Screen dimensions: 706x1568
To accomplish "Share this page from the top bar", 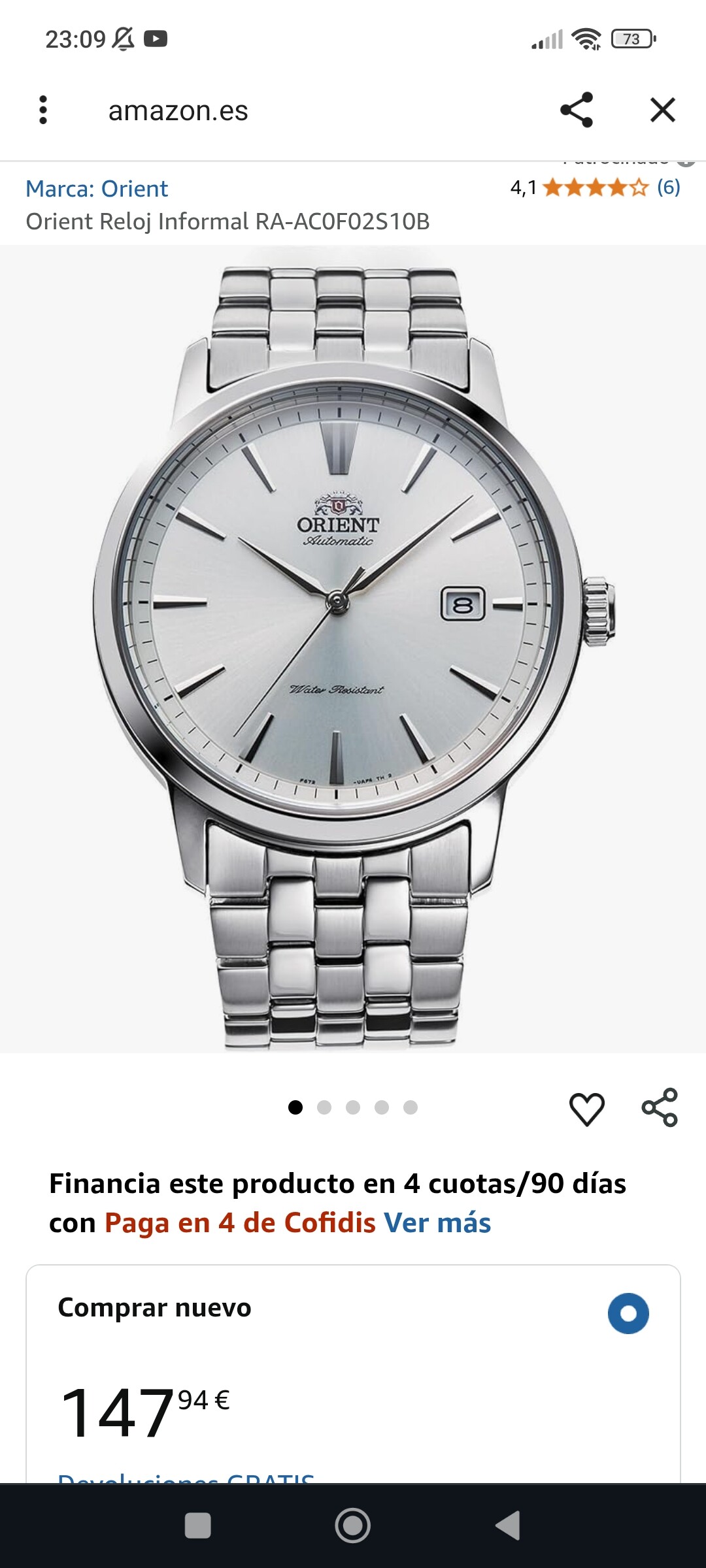I will (x=577, y=110).
